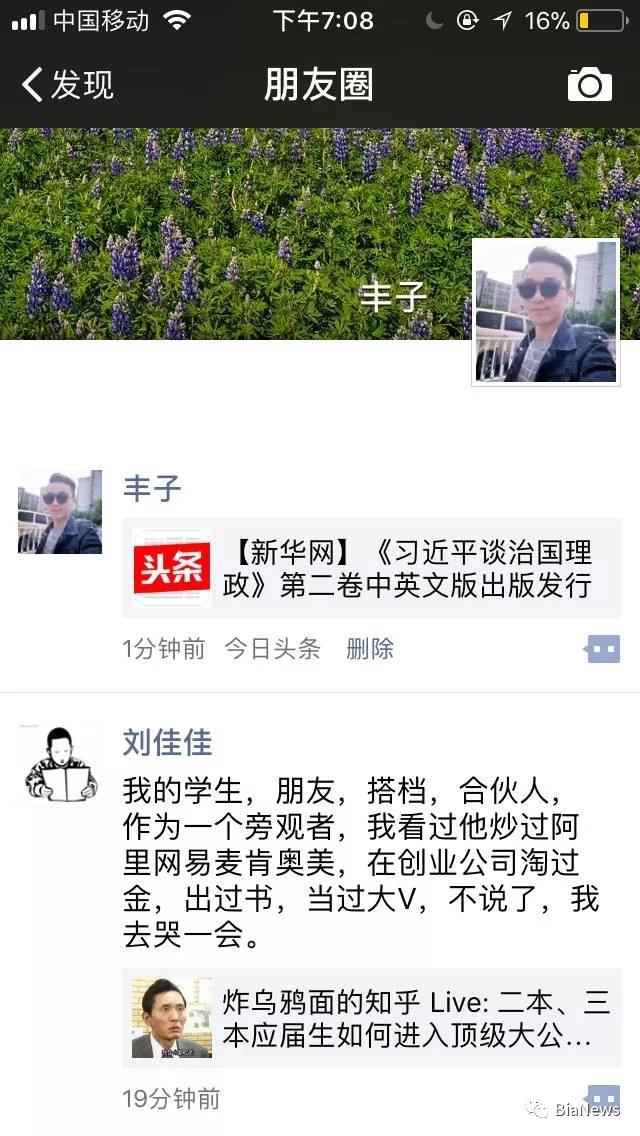Screen dimensions: 640x1136
Task: Open 丰子's profile name link
Action: 152,488
